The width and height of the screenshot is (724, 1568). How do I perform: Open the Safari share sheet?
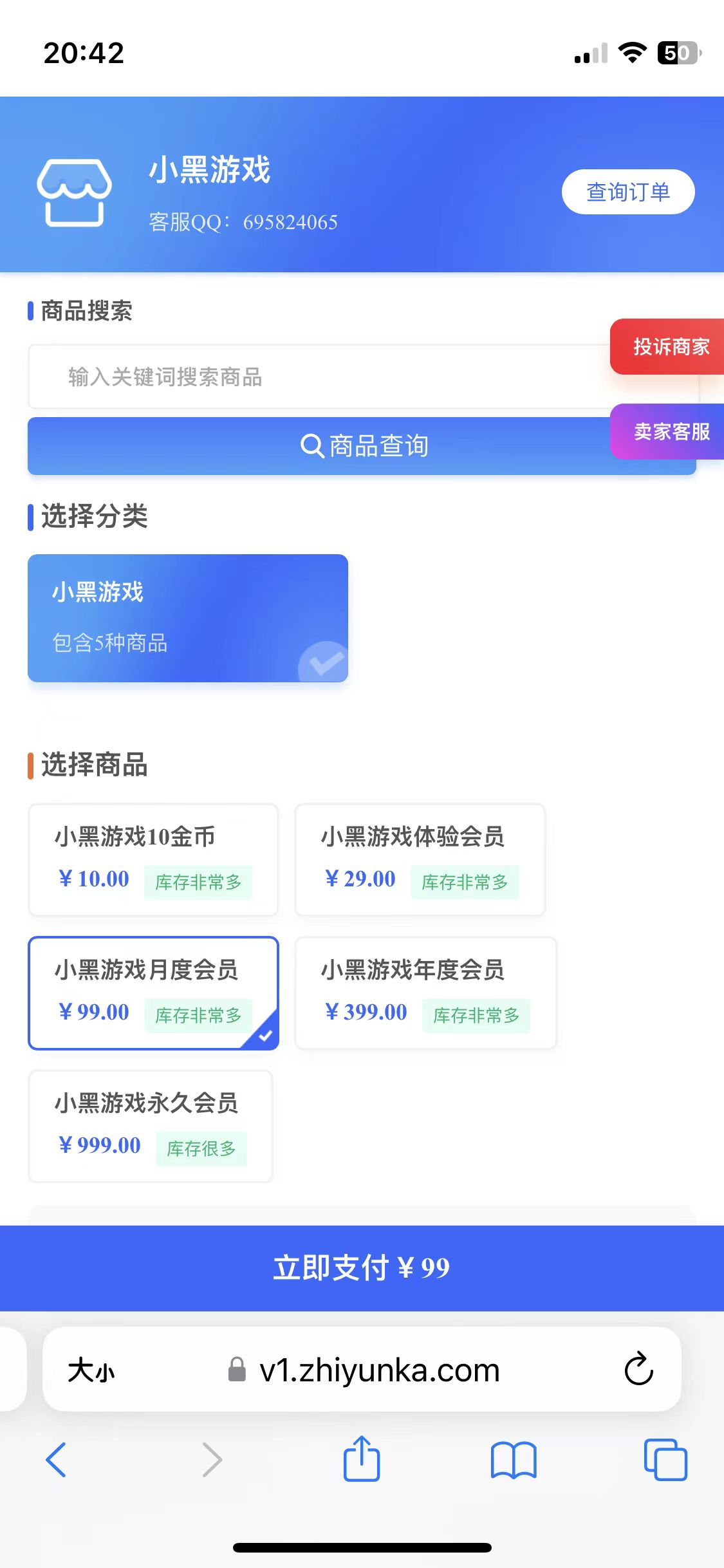coord(362,1459)
